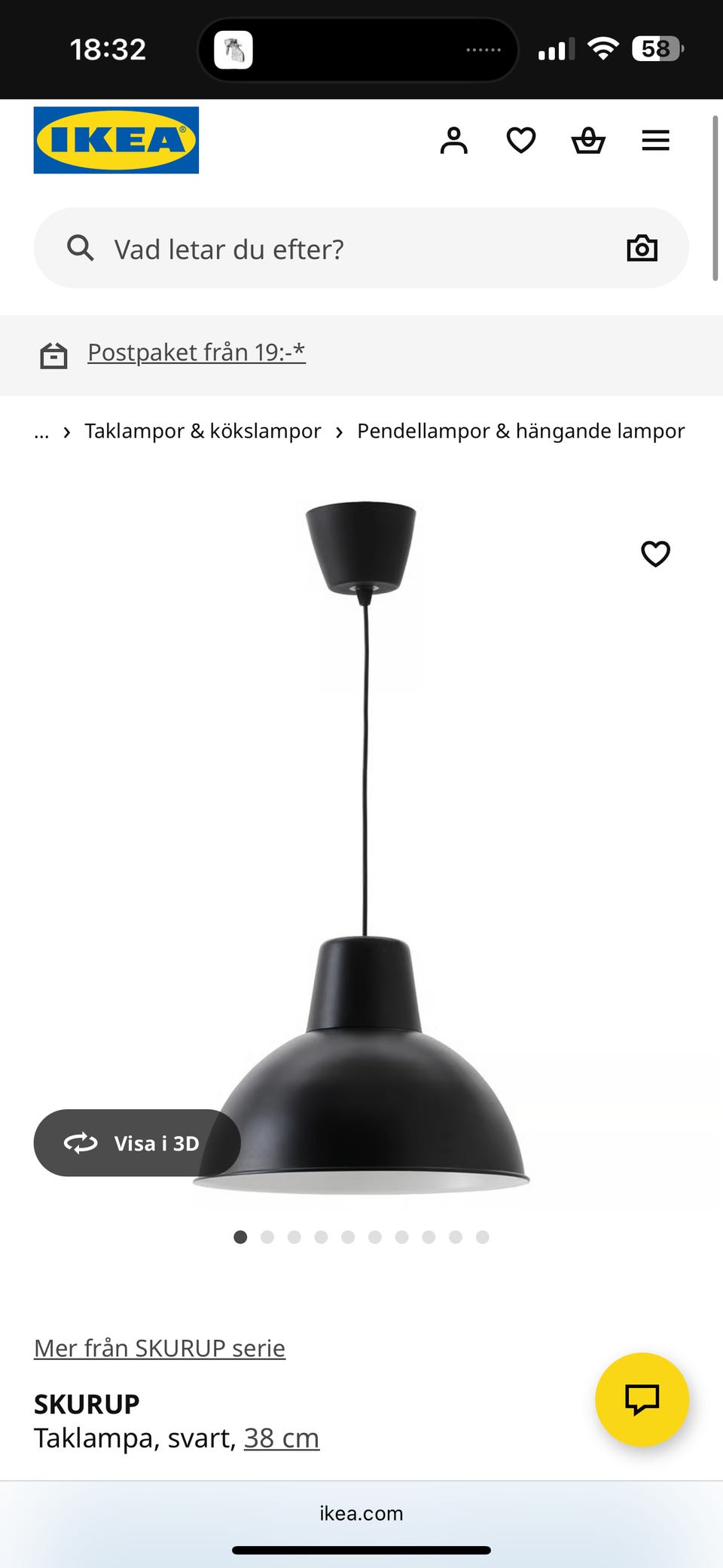Image resolution: width=723 pixels, height=1568 pixels.
Task: Select the first carousel dot indicator
Action: 241,1236
